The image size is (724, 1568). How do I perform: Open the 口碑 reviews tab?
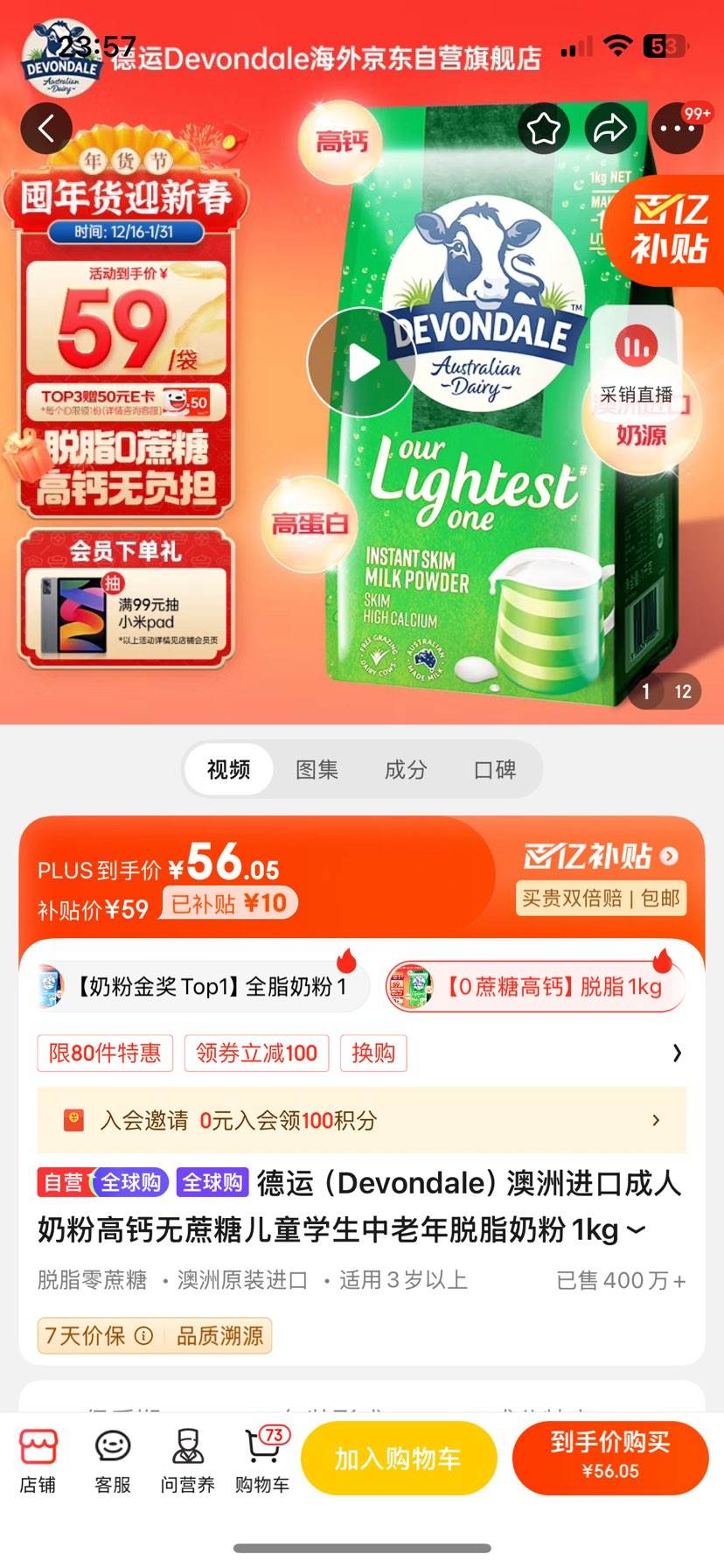click(x=495, y=769)
